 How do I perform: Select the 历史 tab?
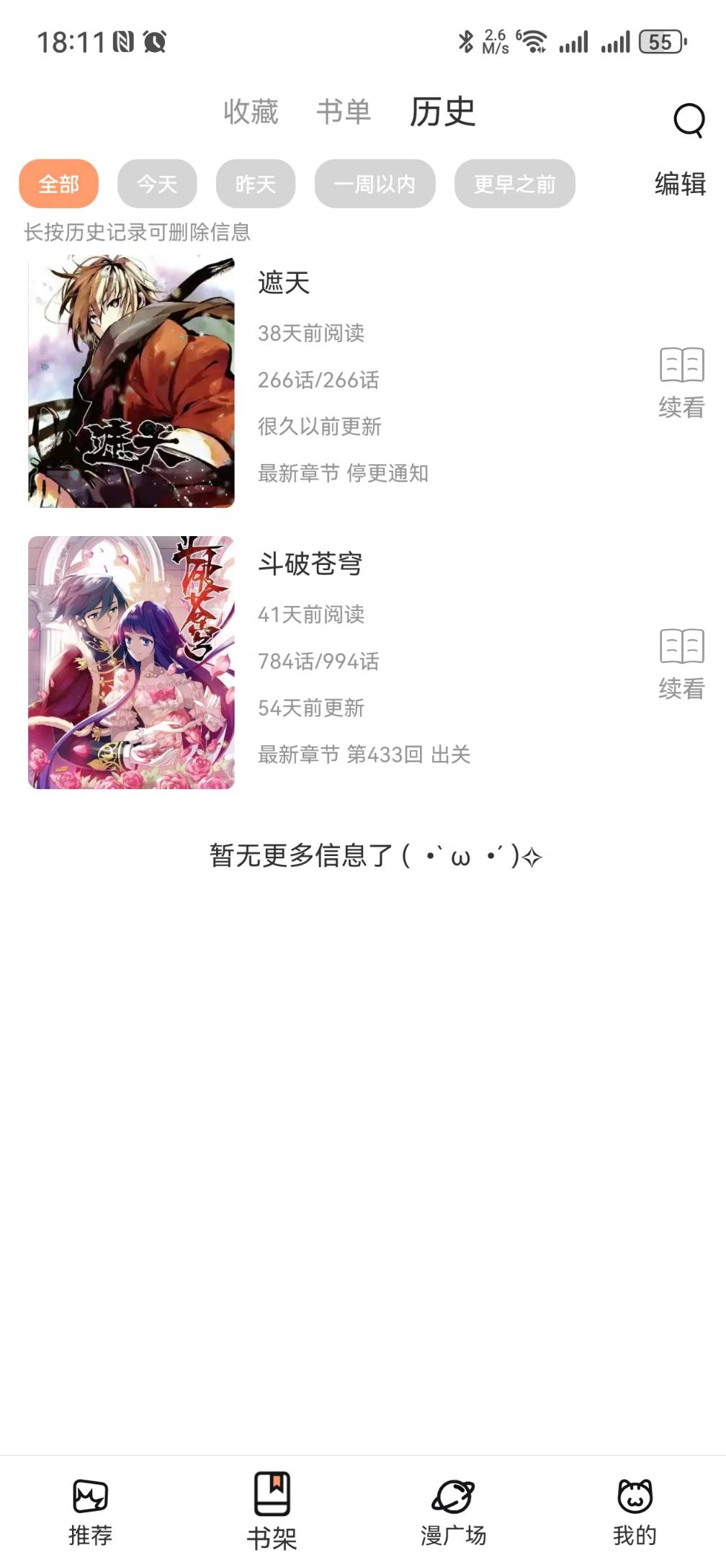442,112
